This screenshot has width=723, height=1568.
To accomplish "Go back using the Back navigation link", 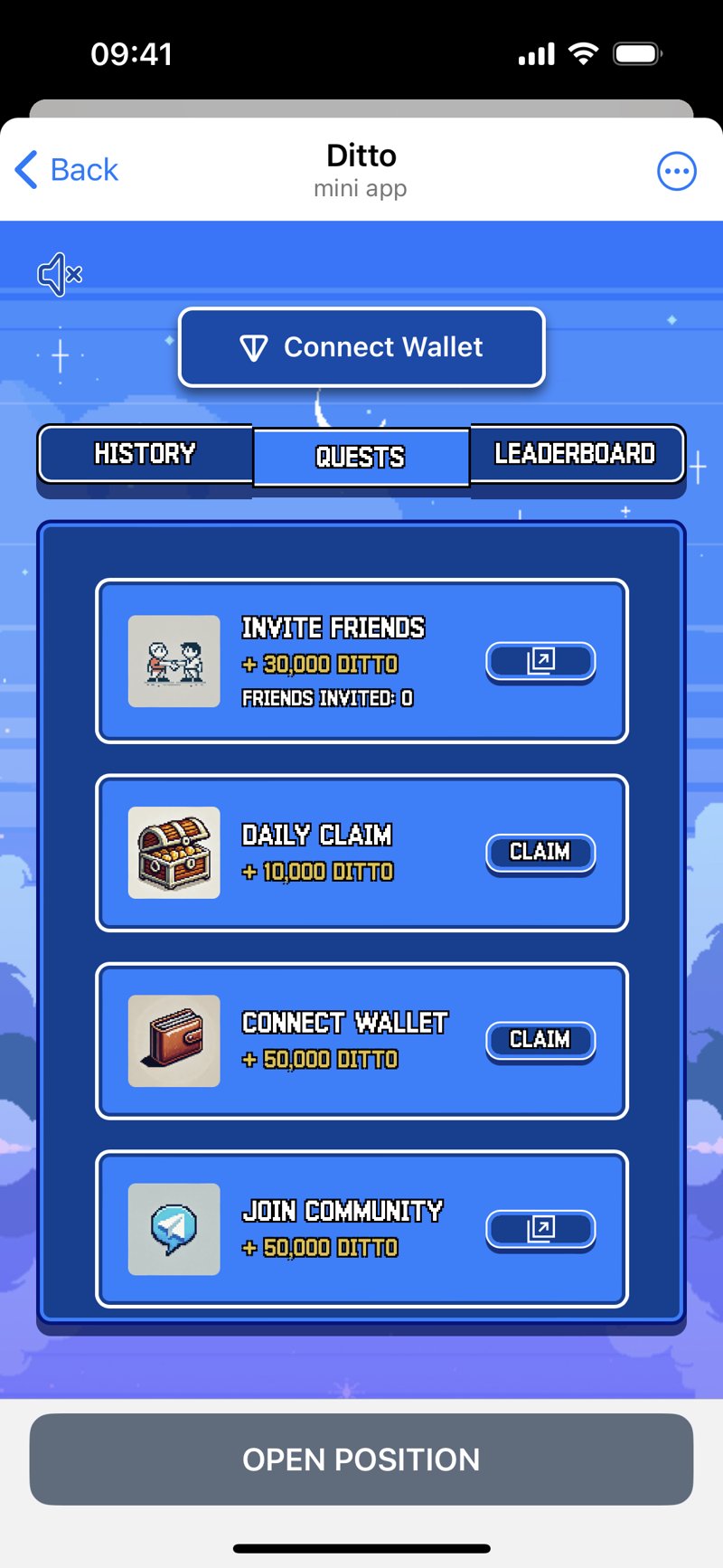I will pos(65,169).
